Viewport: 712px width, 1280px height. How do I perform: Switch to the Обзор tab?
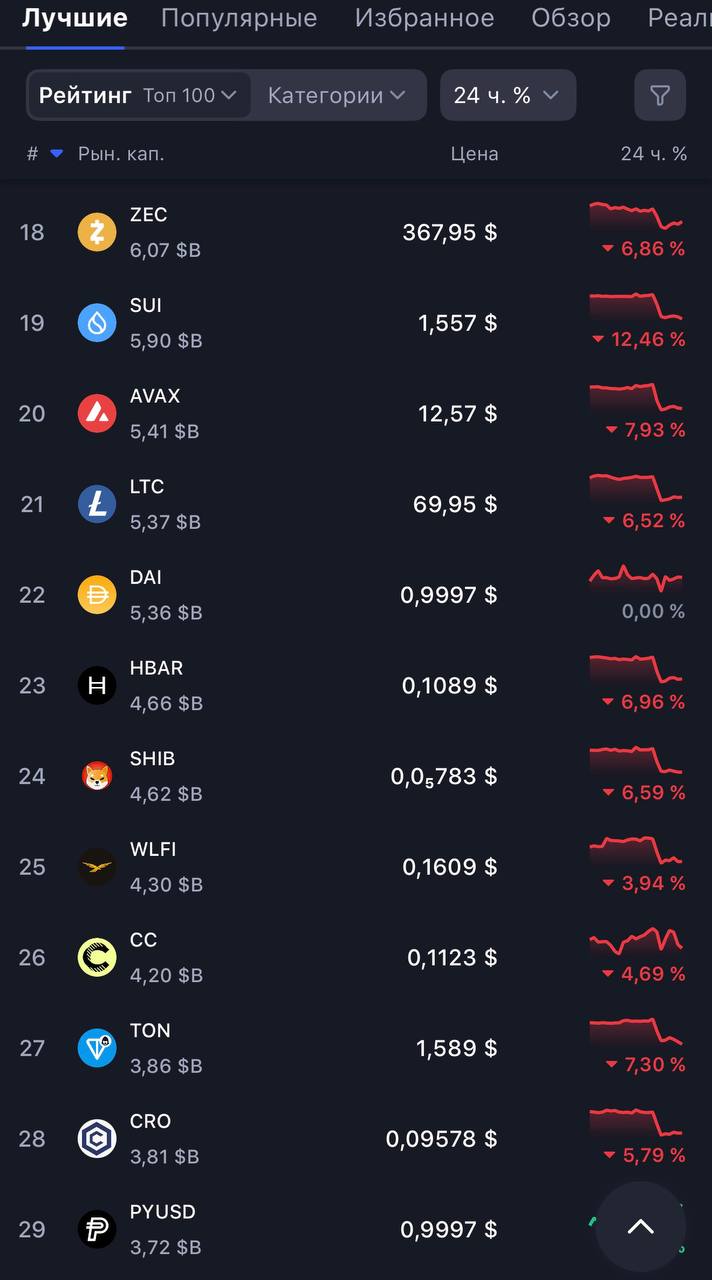570,18
